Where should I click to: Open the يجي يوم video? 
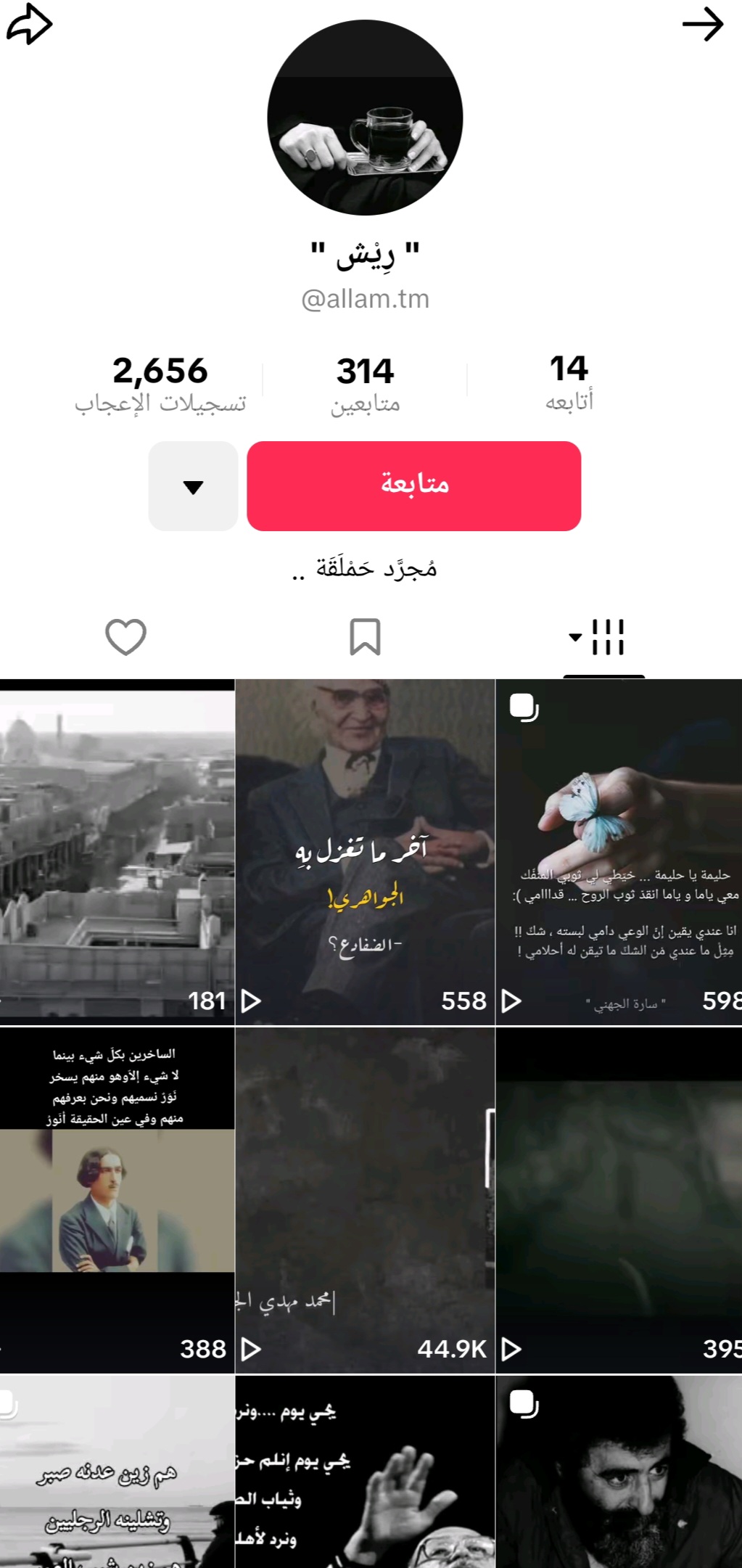tap(365, 1471)
